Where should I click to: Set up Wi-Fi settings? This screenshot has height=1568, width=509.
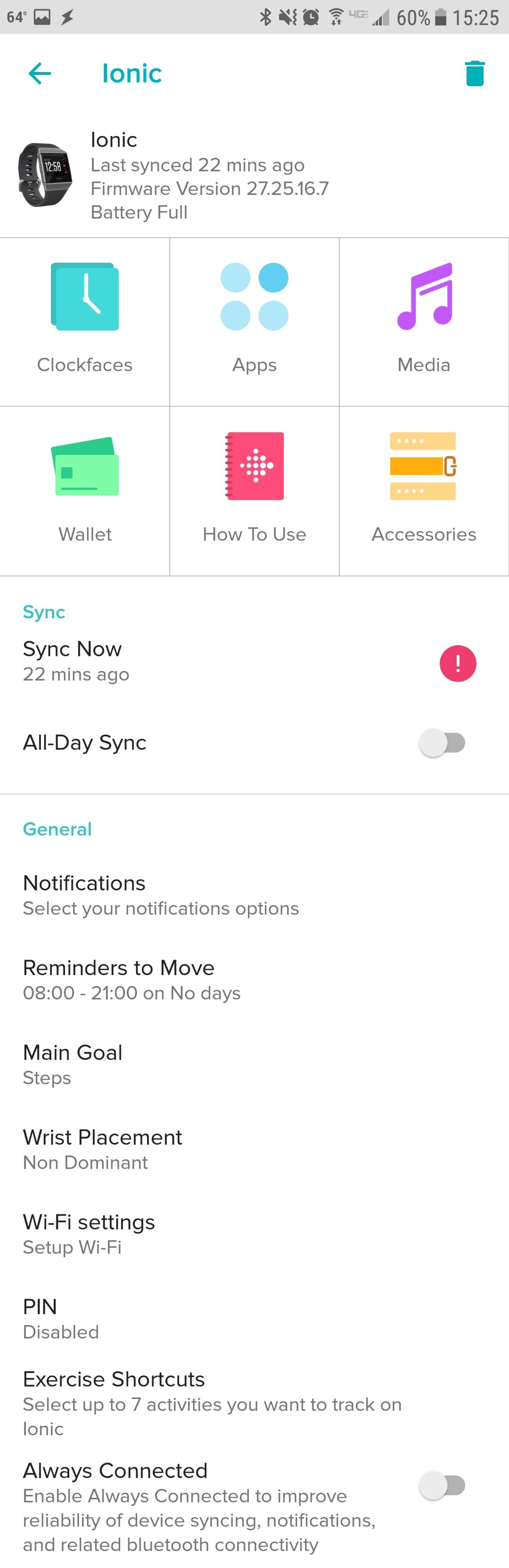point(89,1233)
